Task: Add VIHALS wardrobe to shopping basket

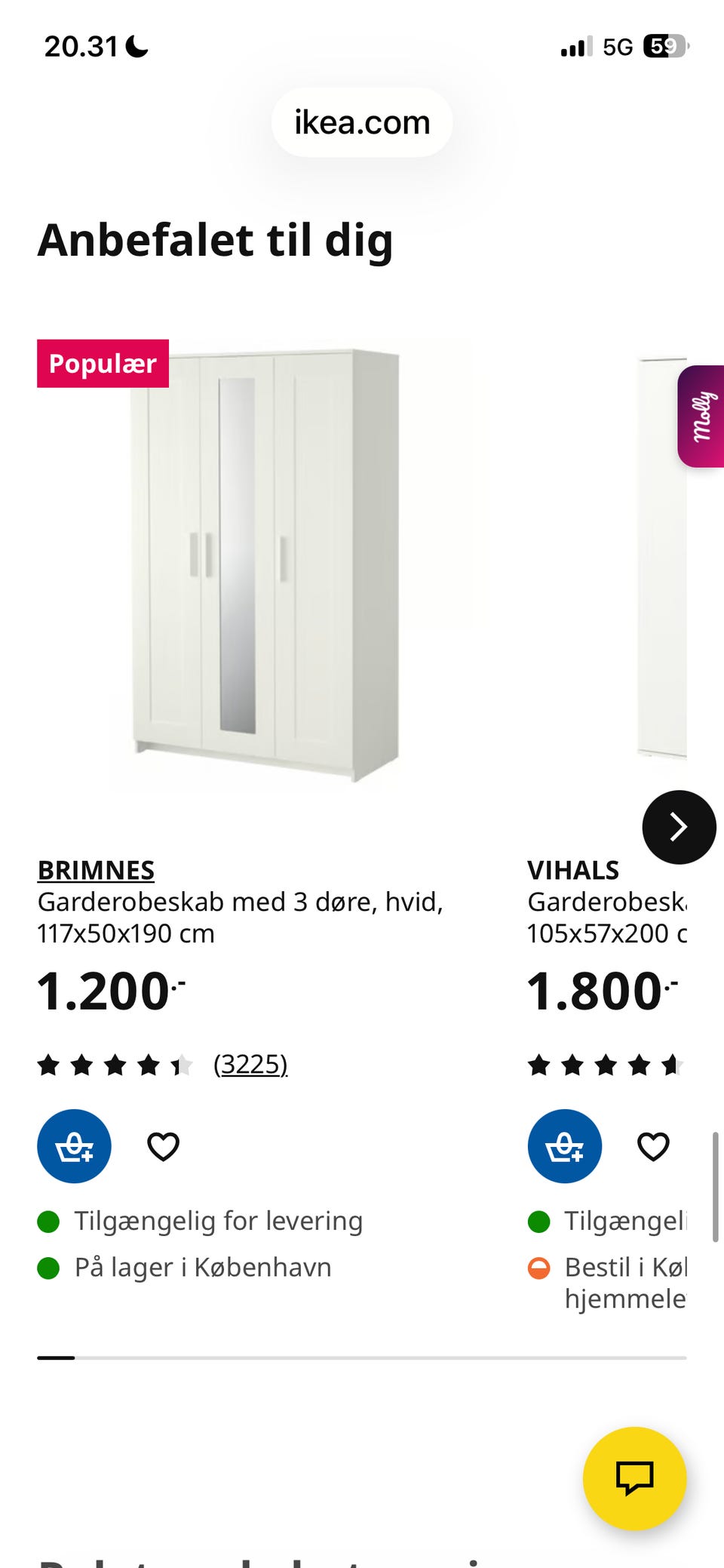Action: pyautogui.click(x=564, y=1145)
